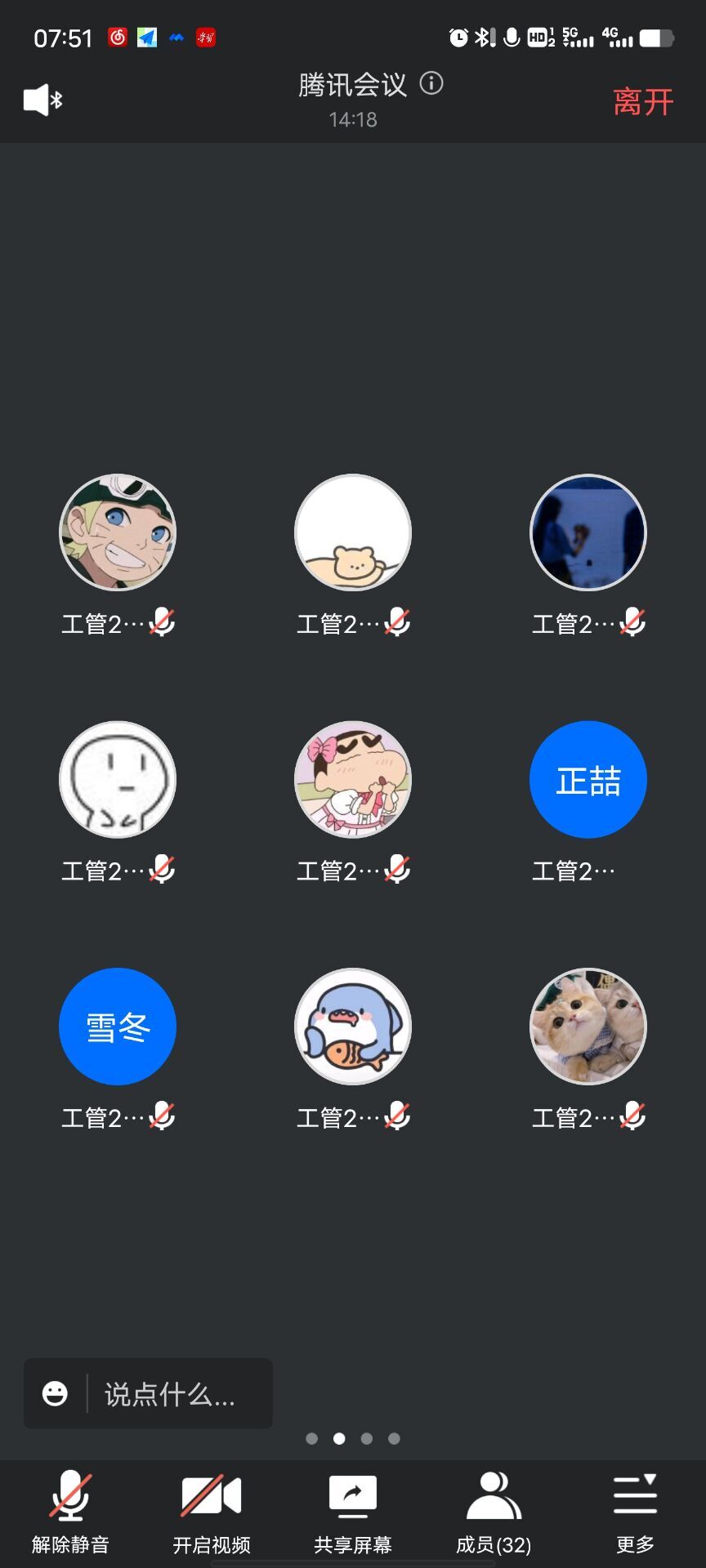Leave the meeting with 离开

(x=643, y=102)
